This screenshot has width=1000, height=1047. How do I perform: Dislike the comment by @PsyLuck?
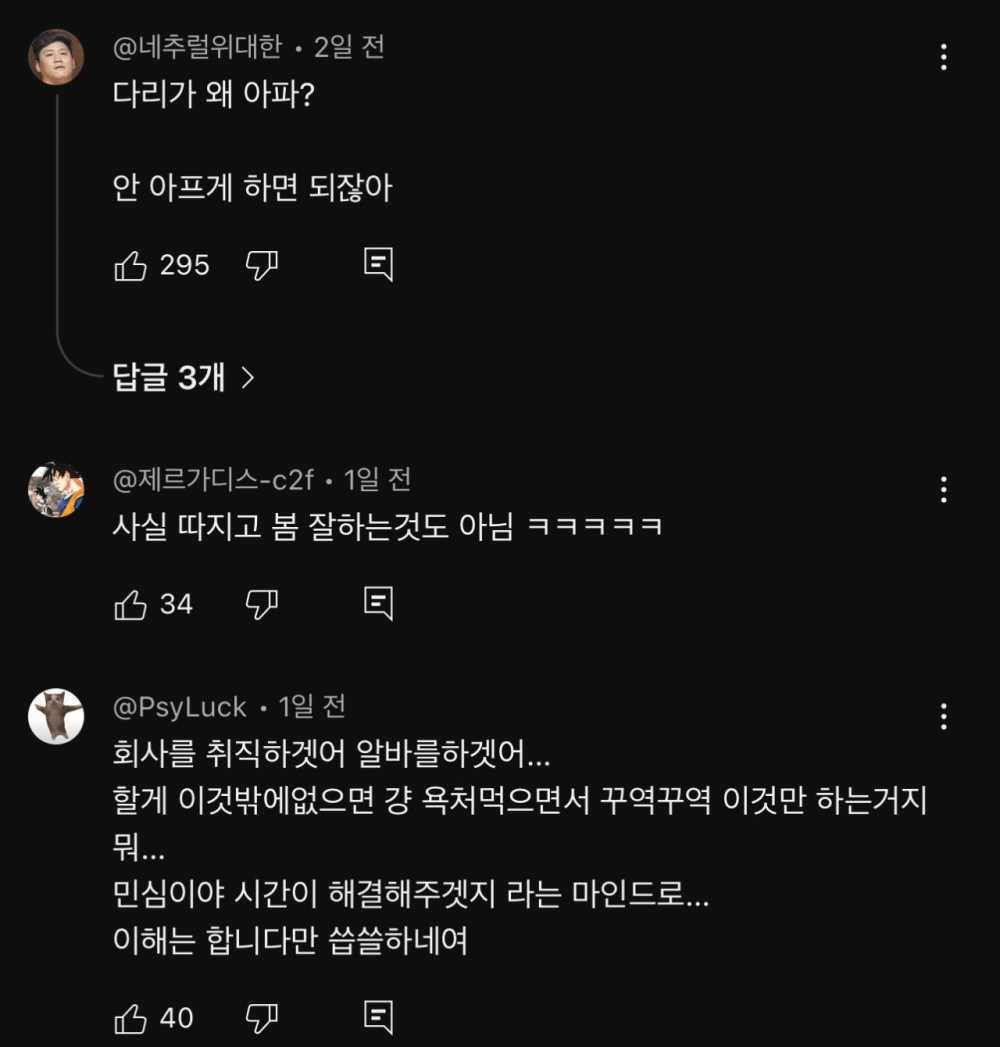coord(261,1018)
